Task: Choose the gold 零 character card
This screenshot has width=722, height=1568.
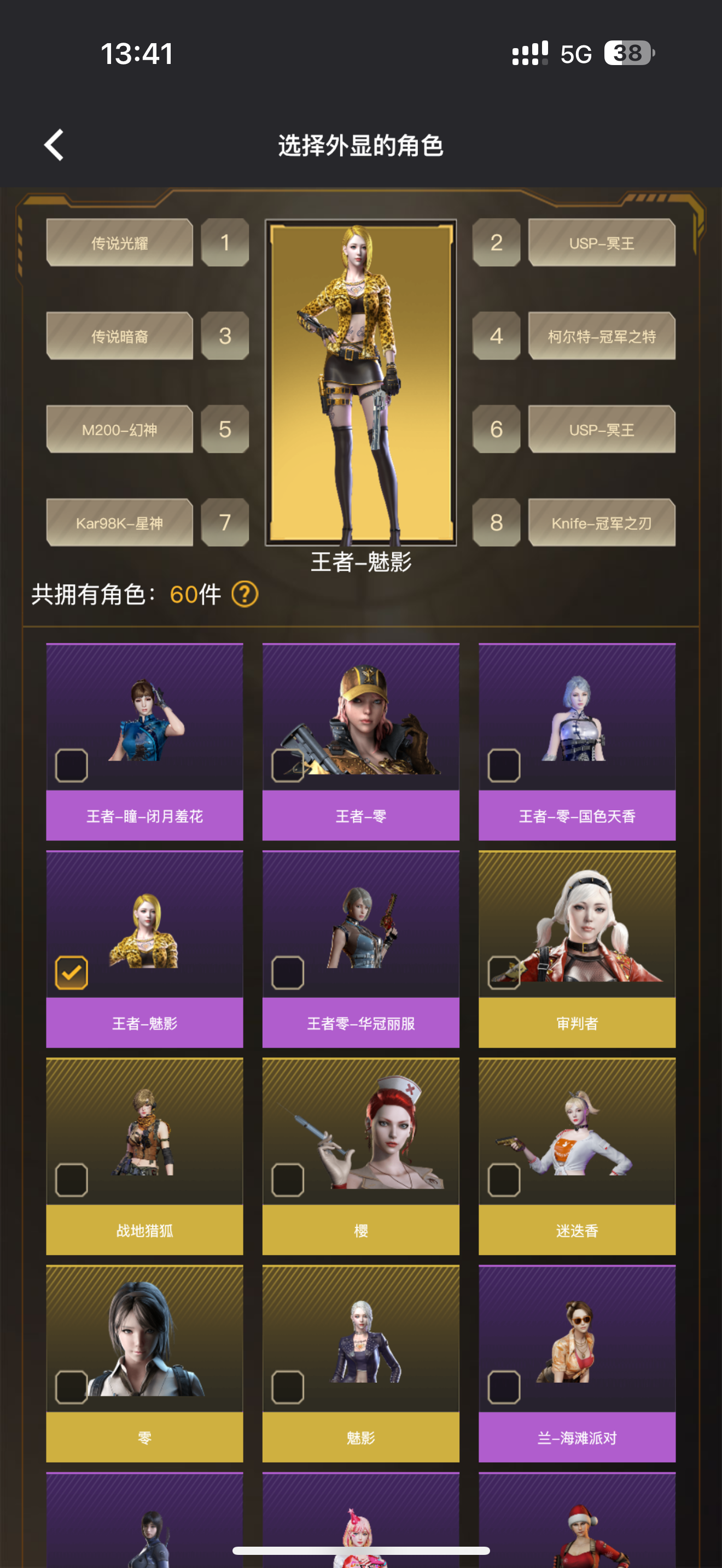Action: pos(72,1386)
